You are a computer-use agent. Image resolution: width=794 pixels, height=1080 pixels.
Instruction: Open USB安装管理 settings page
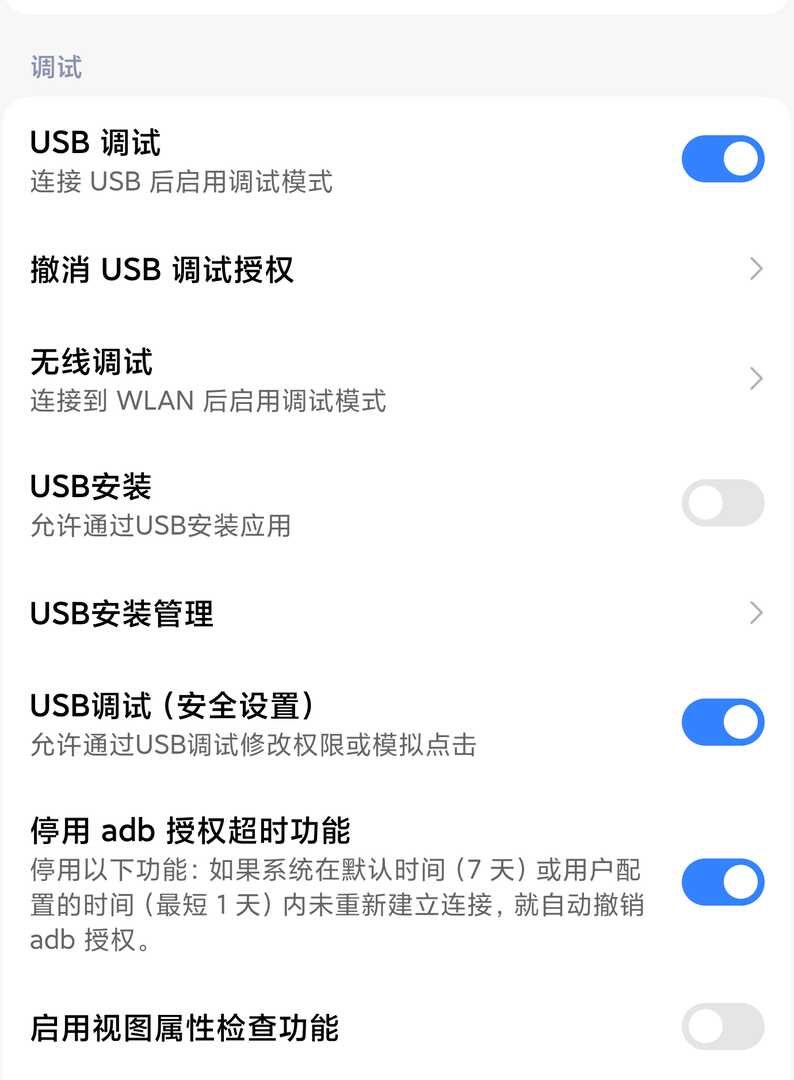pyautogui.click(x=121, y=614)
